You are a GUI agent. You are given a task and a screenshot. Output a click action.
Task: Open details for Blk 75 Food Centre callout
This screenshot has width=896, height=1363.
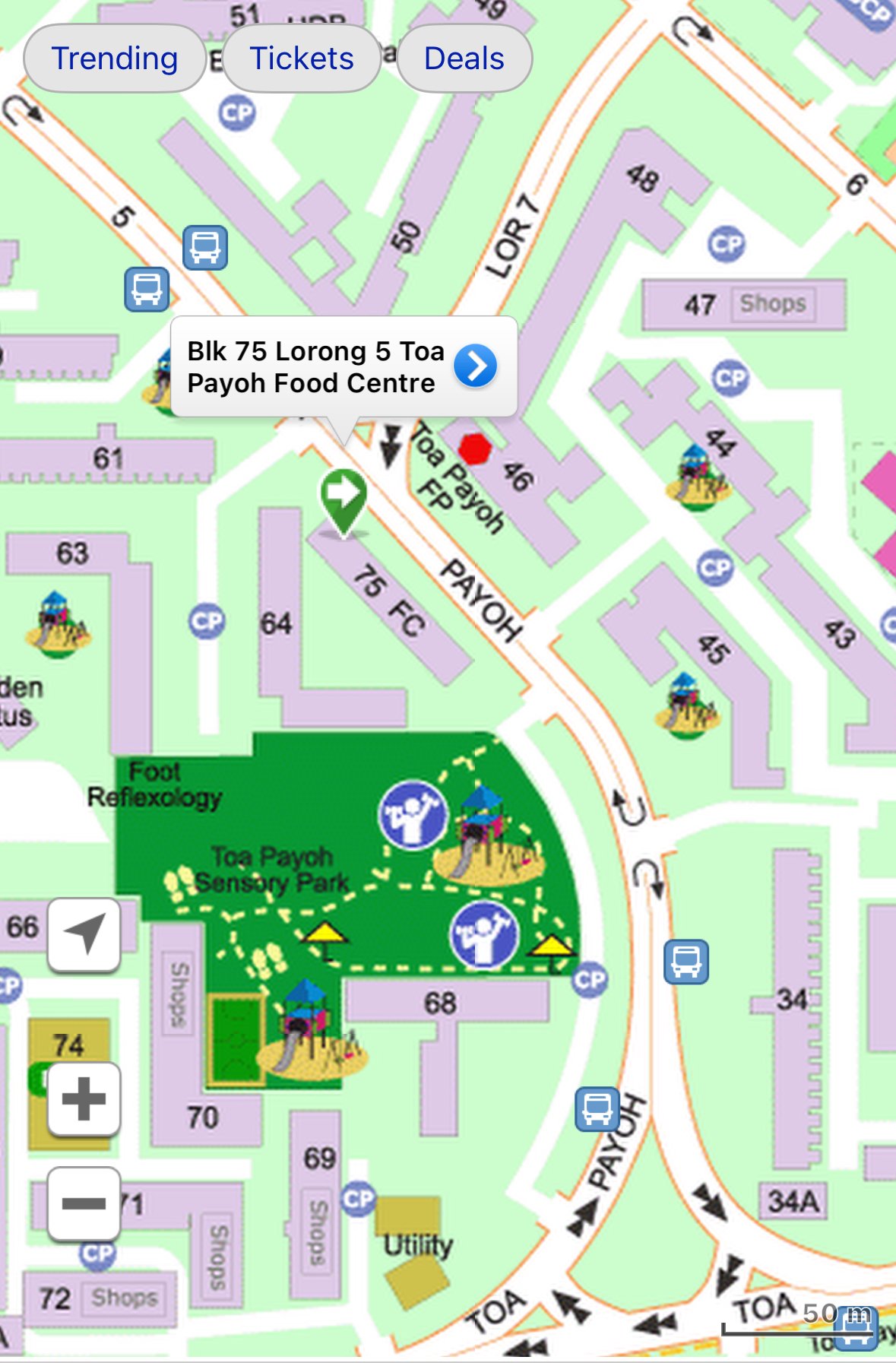[476, 366]
